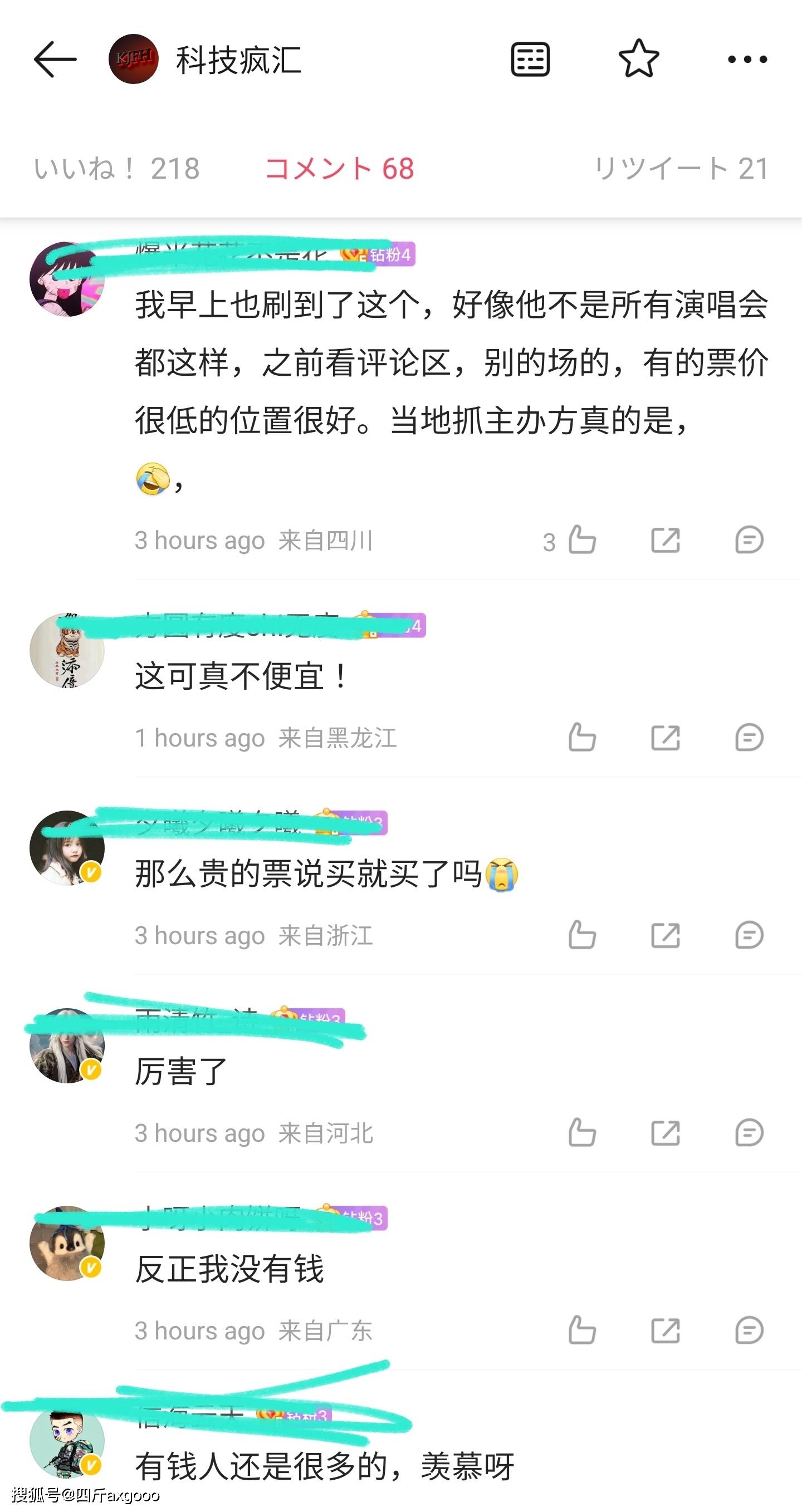
Task: Switch to the いいね！218 tab
Action: (117, 169)
